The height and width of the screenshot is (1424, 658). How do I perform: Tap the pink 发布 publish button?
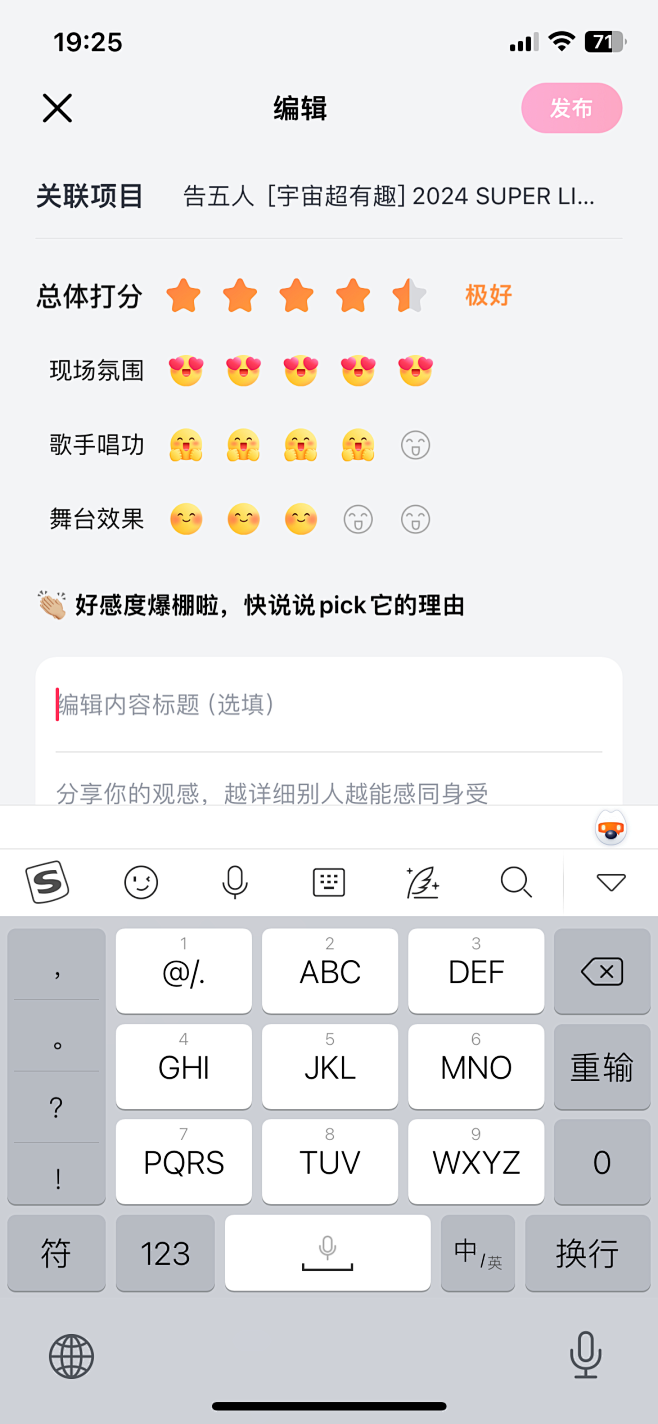click(572, 108)
